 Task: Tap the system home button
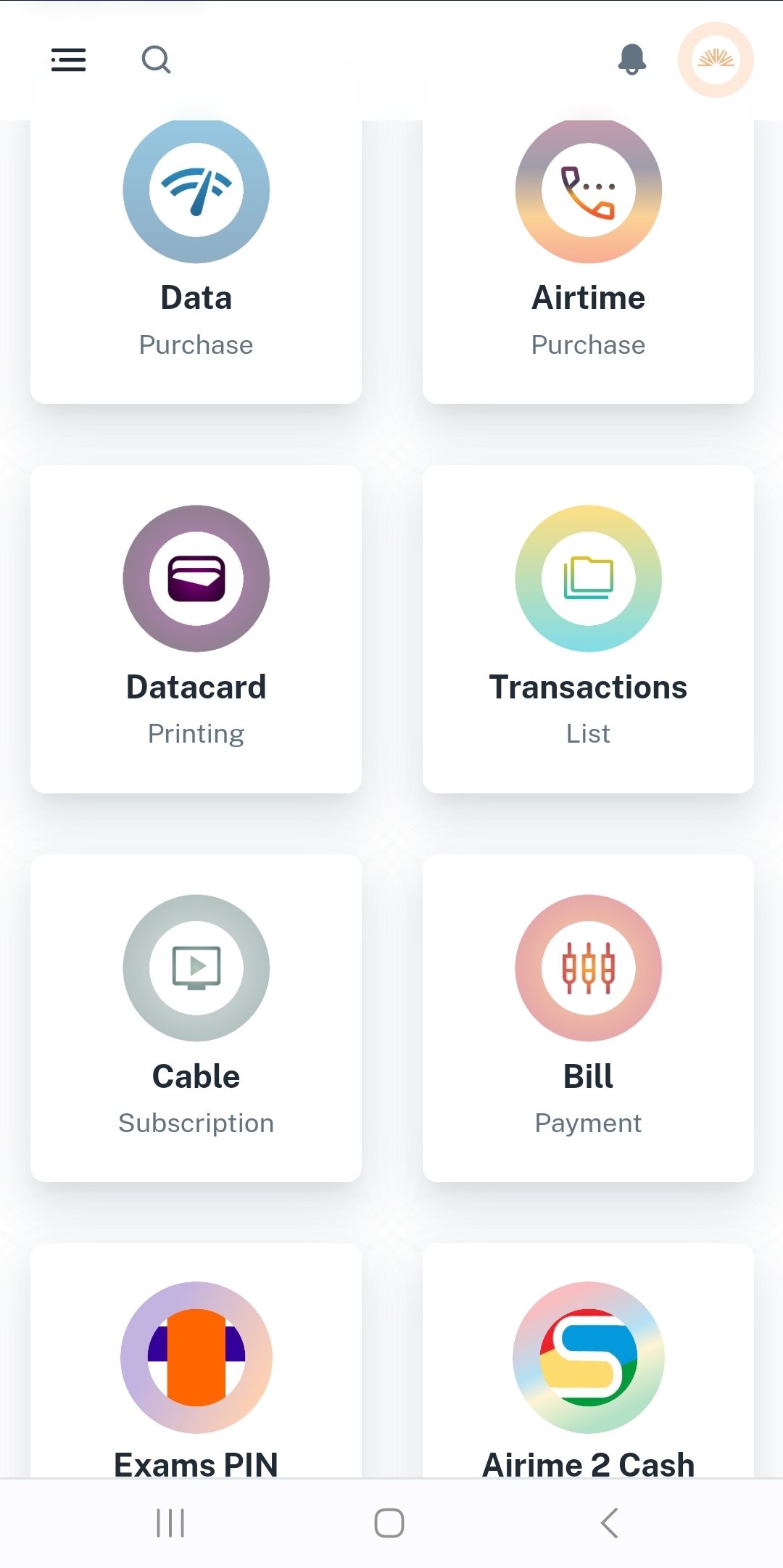pyautogui.click(x=389, y=1522)
